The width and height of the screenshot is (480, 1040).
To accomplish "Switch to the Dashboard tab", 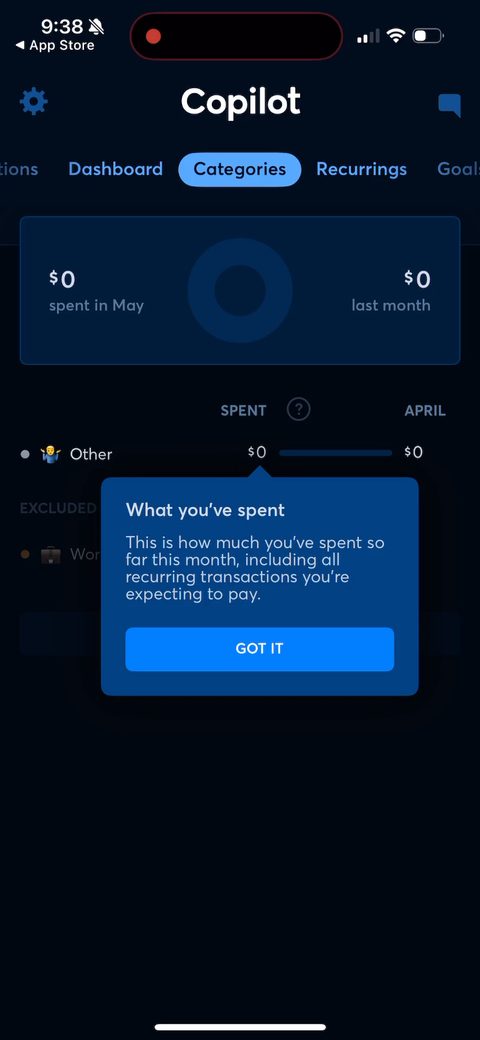I will pyautogui.click(x=115, y=169).
